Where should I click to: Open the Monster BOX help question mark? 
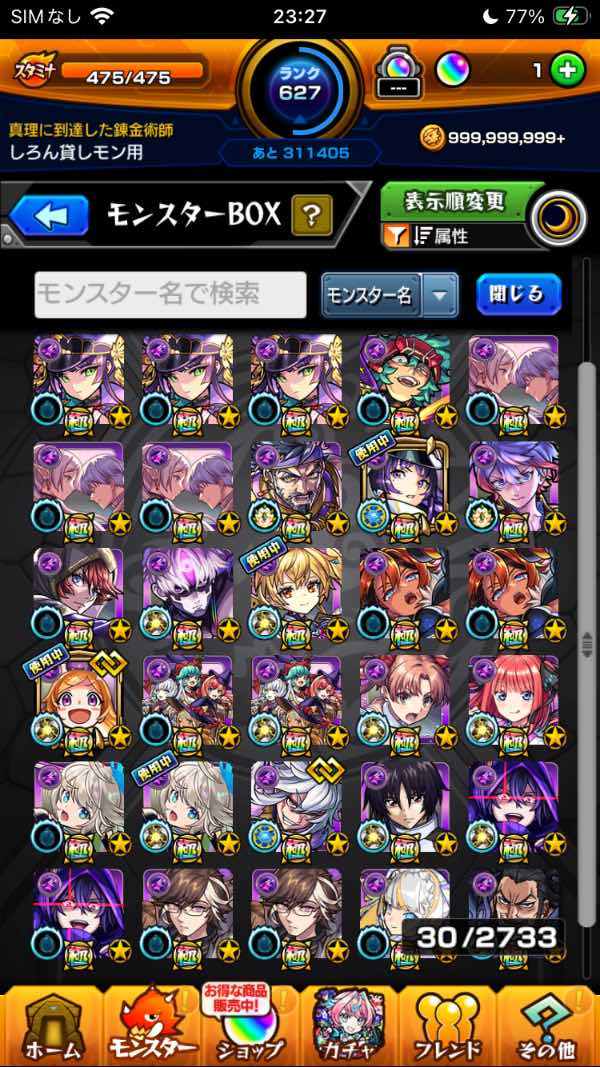[312, 215]
